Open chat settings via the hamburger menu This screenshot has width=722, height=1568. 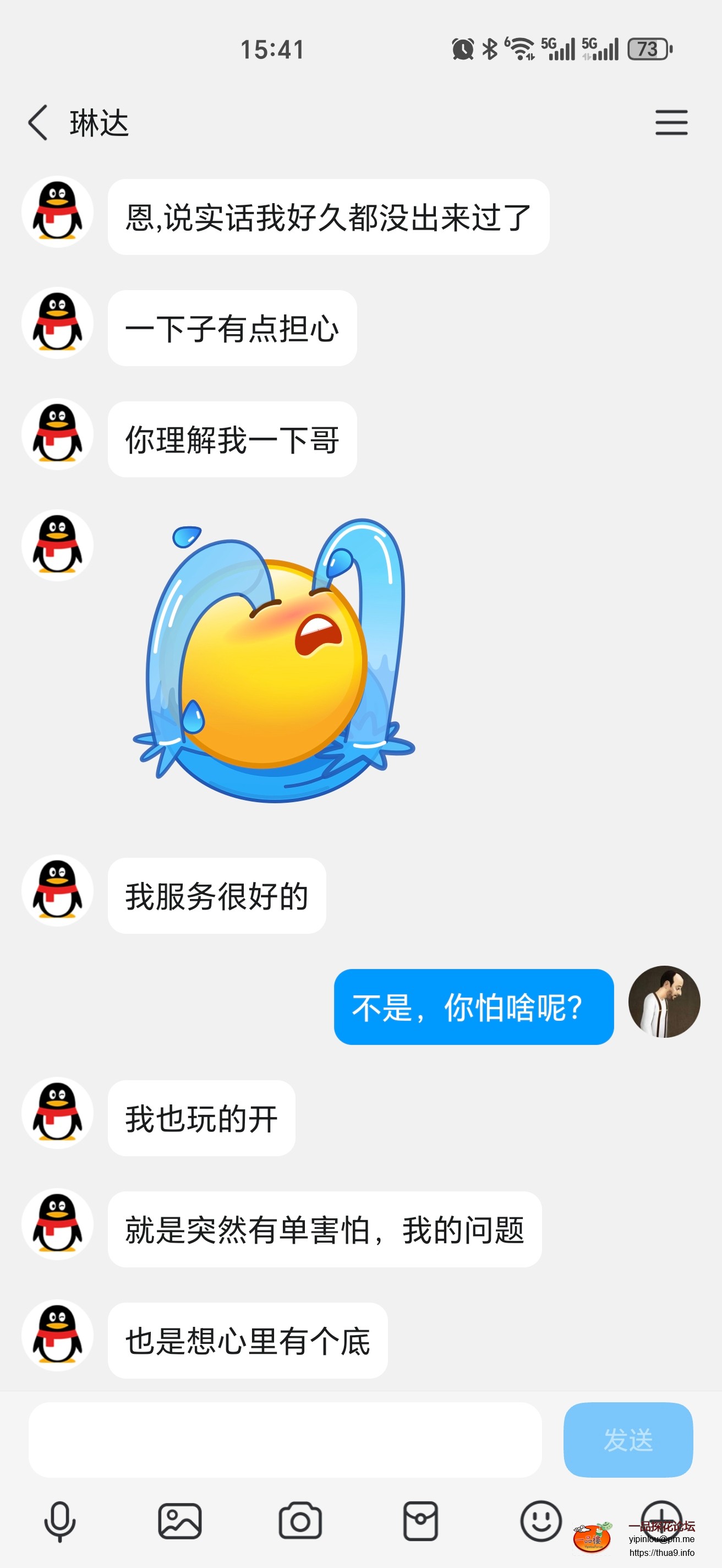click(671, 122)
